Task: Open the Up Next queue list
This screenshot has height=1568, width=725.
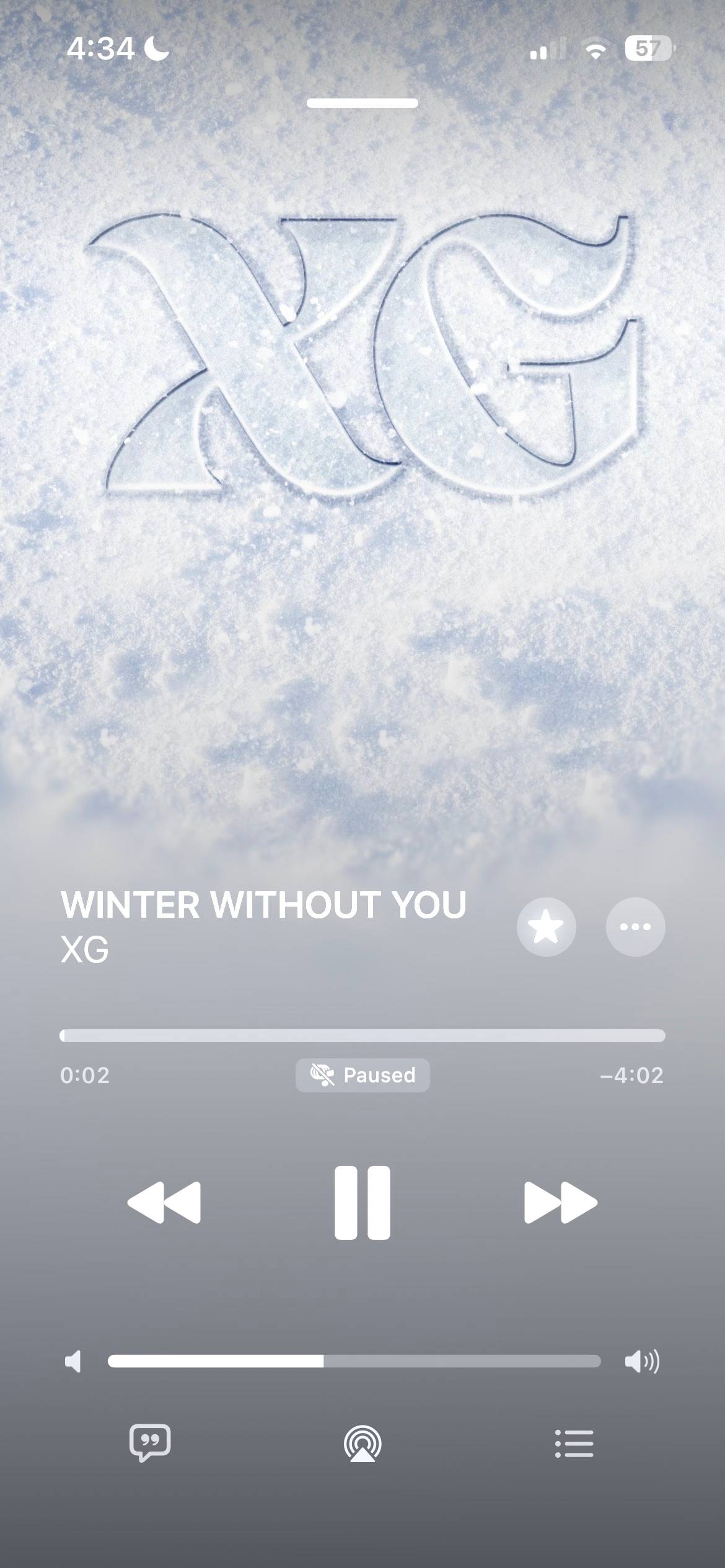Action: pyautogui.click(x=574, y=1443)
